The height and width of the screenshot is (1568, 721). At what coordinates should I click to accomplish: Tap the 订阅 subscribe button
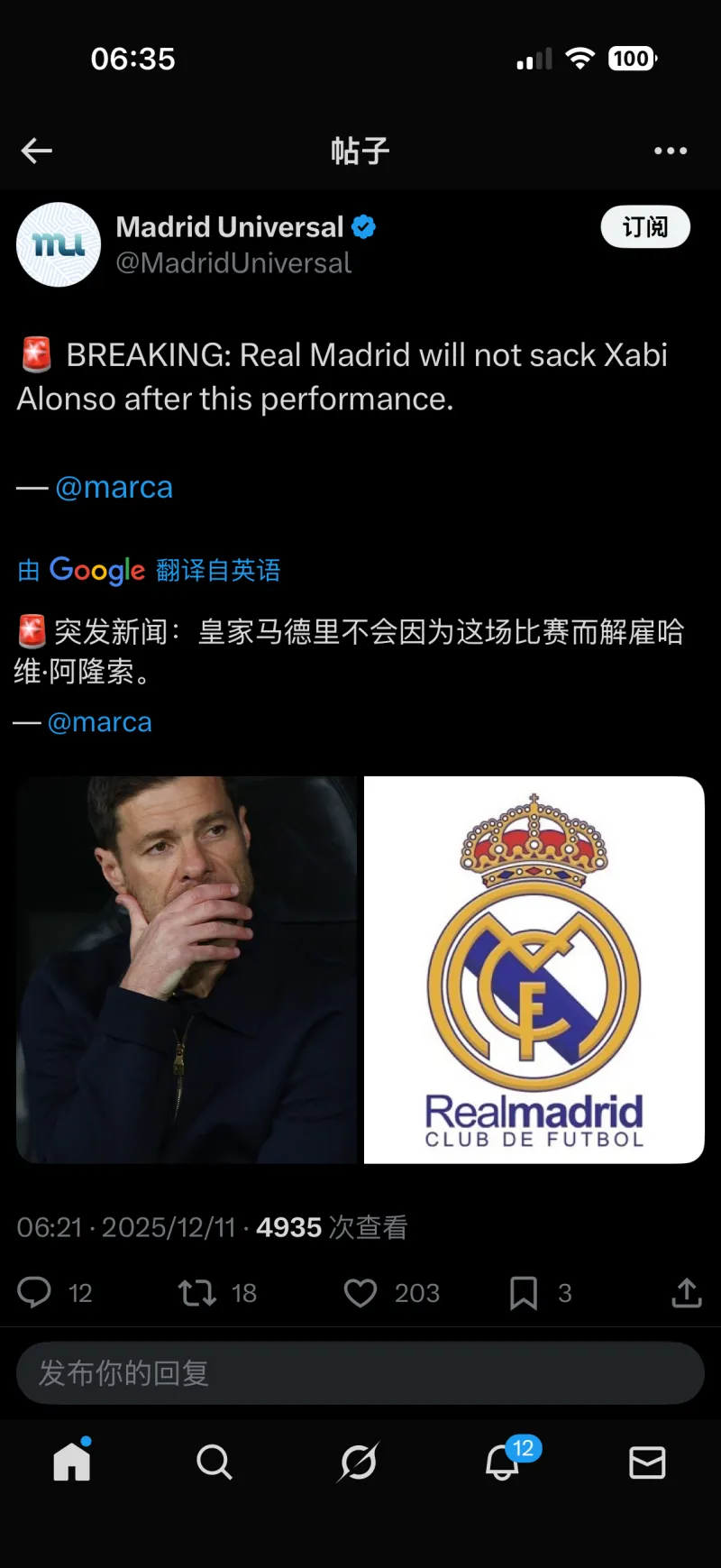pos(645,226)
